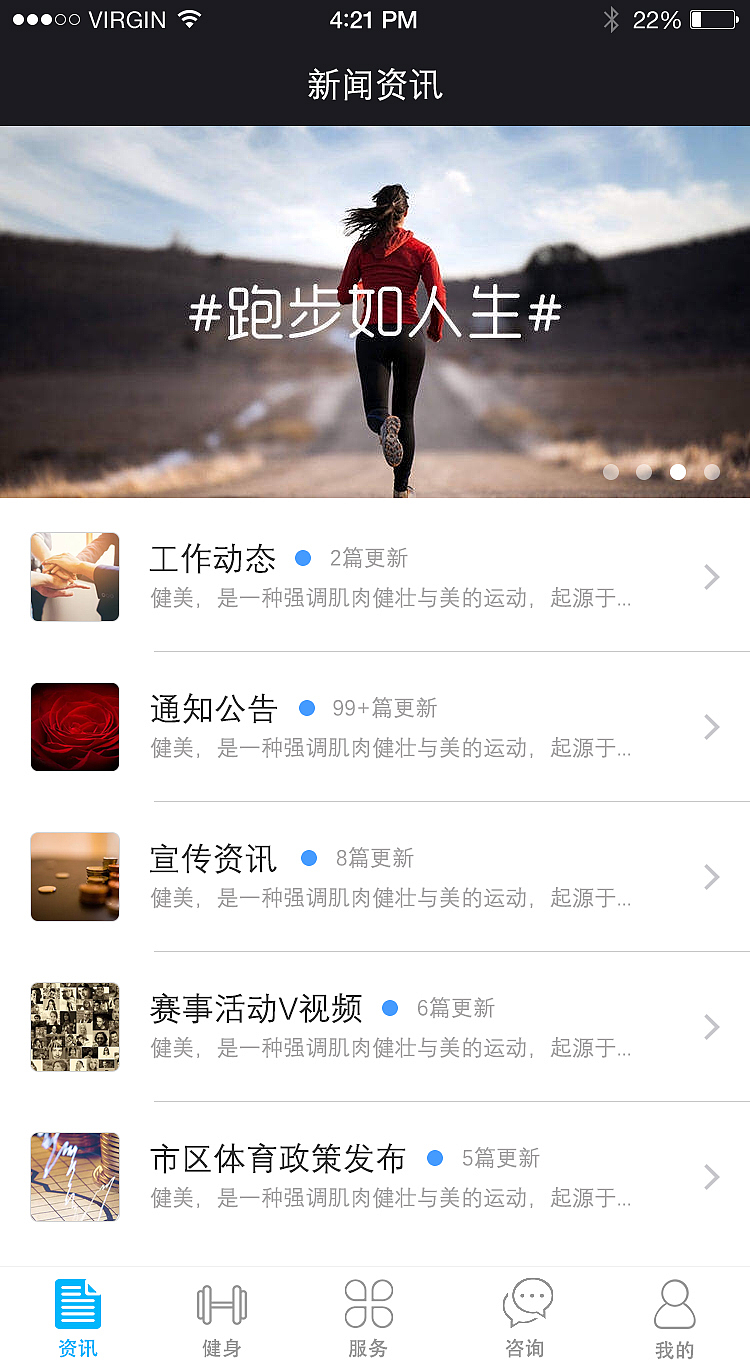Screen dimensions: 750x1365
Task: Select the 资讯 (News) tab icon
Action: (77, 1303)
